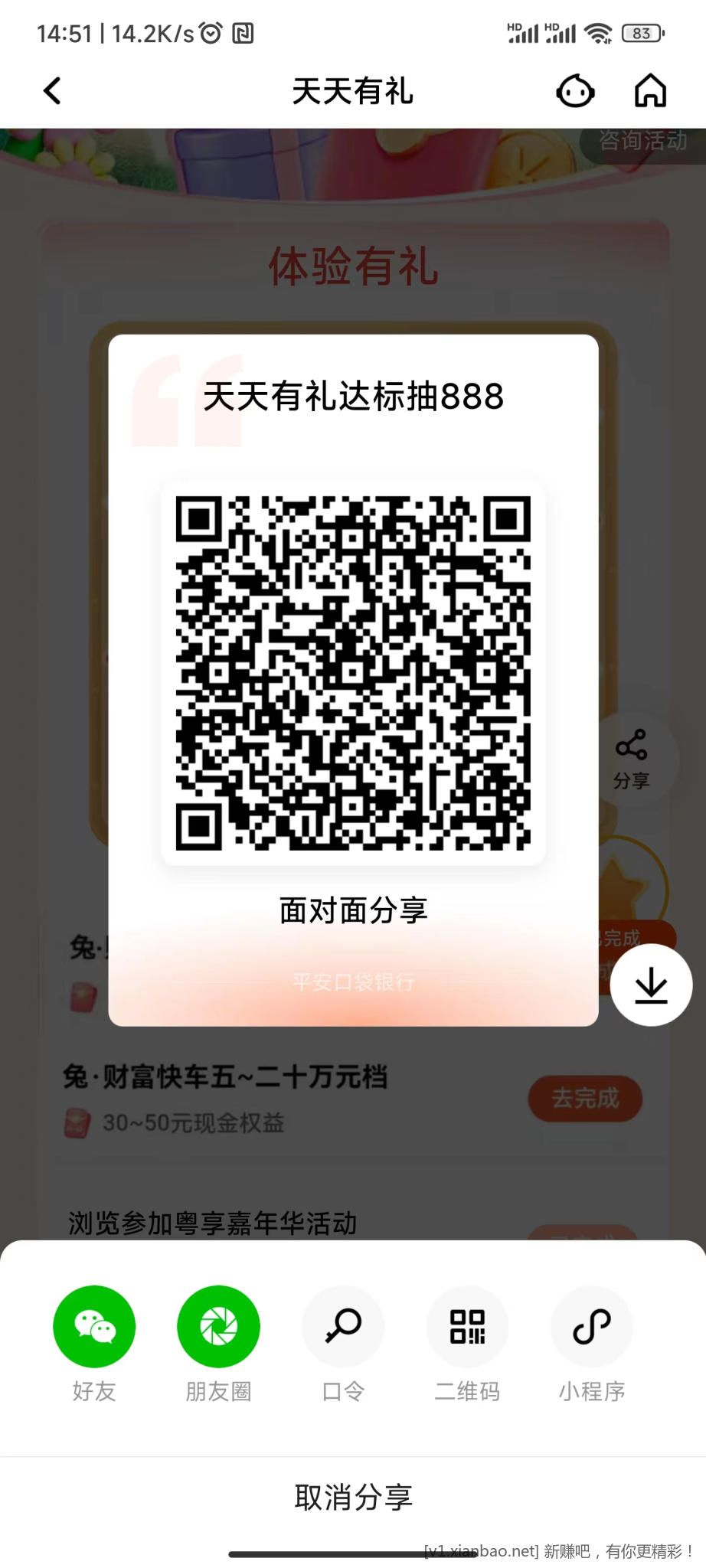This screenshot has width=706, height=1568.
Task: Go to the home page icon
Action: (x=650, y=91)
